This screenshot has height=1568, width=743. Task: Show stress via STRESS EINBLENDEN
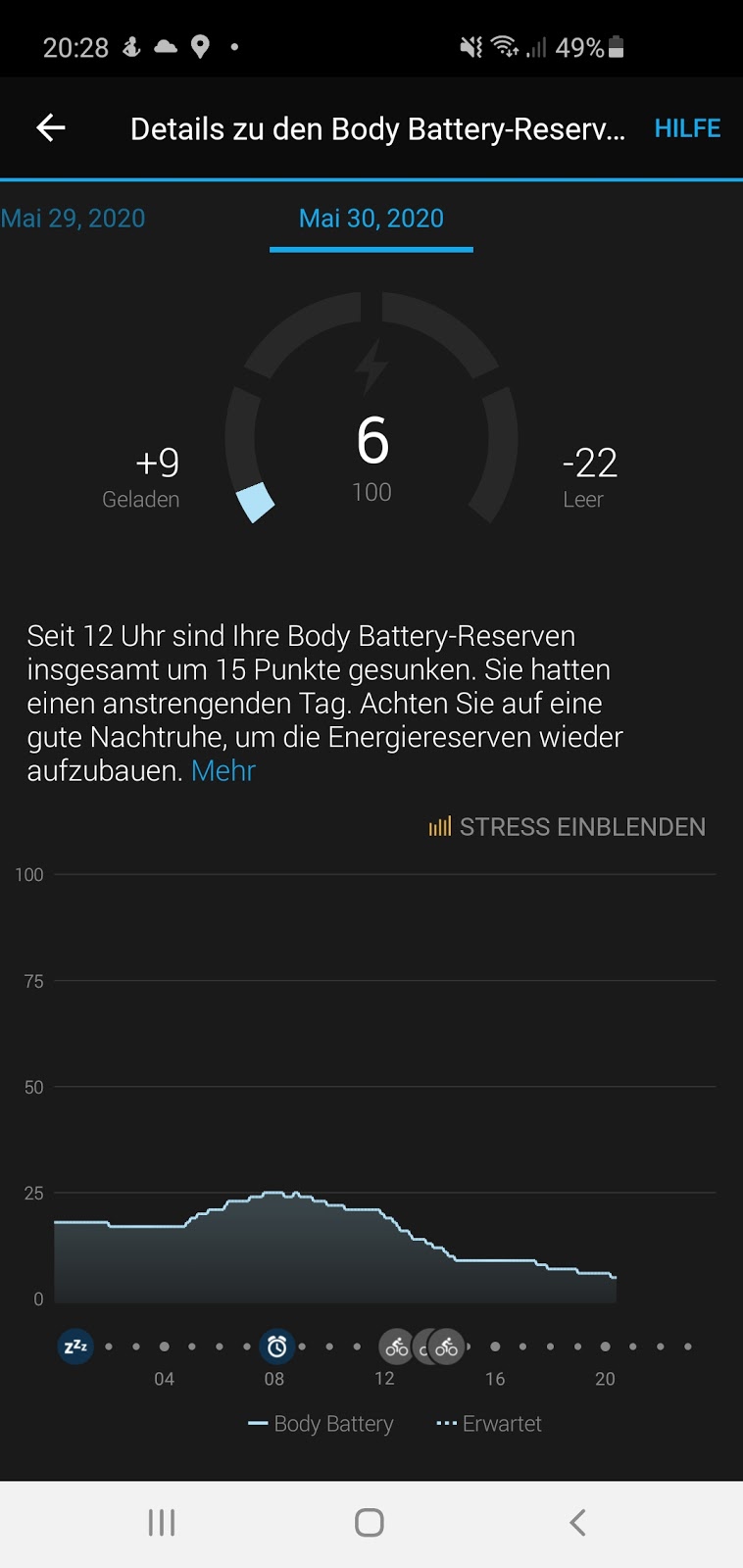567,827
